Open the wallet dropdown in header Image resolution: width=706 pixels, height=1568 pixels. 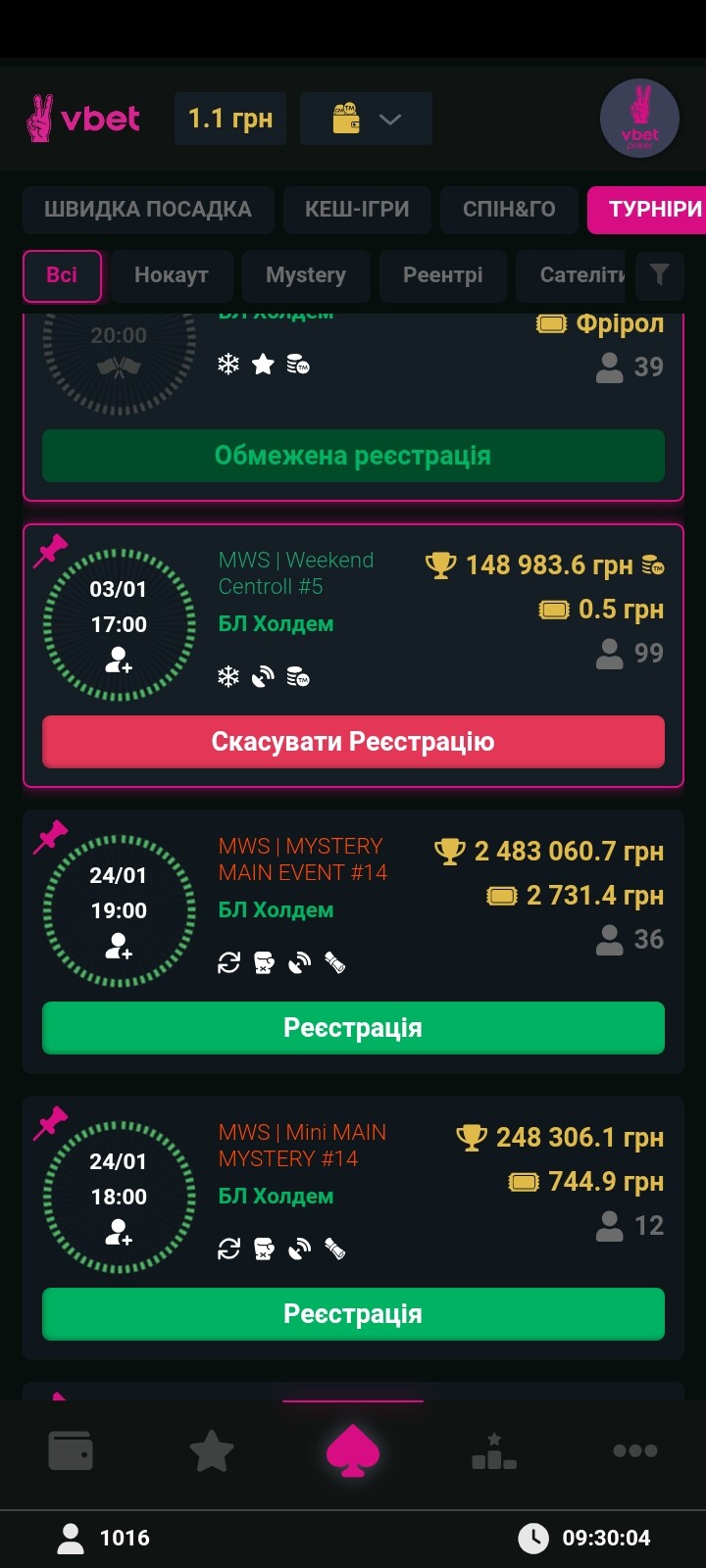[x=366, y=120]
